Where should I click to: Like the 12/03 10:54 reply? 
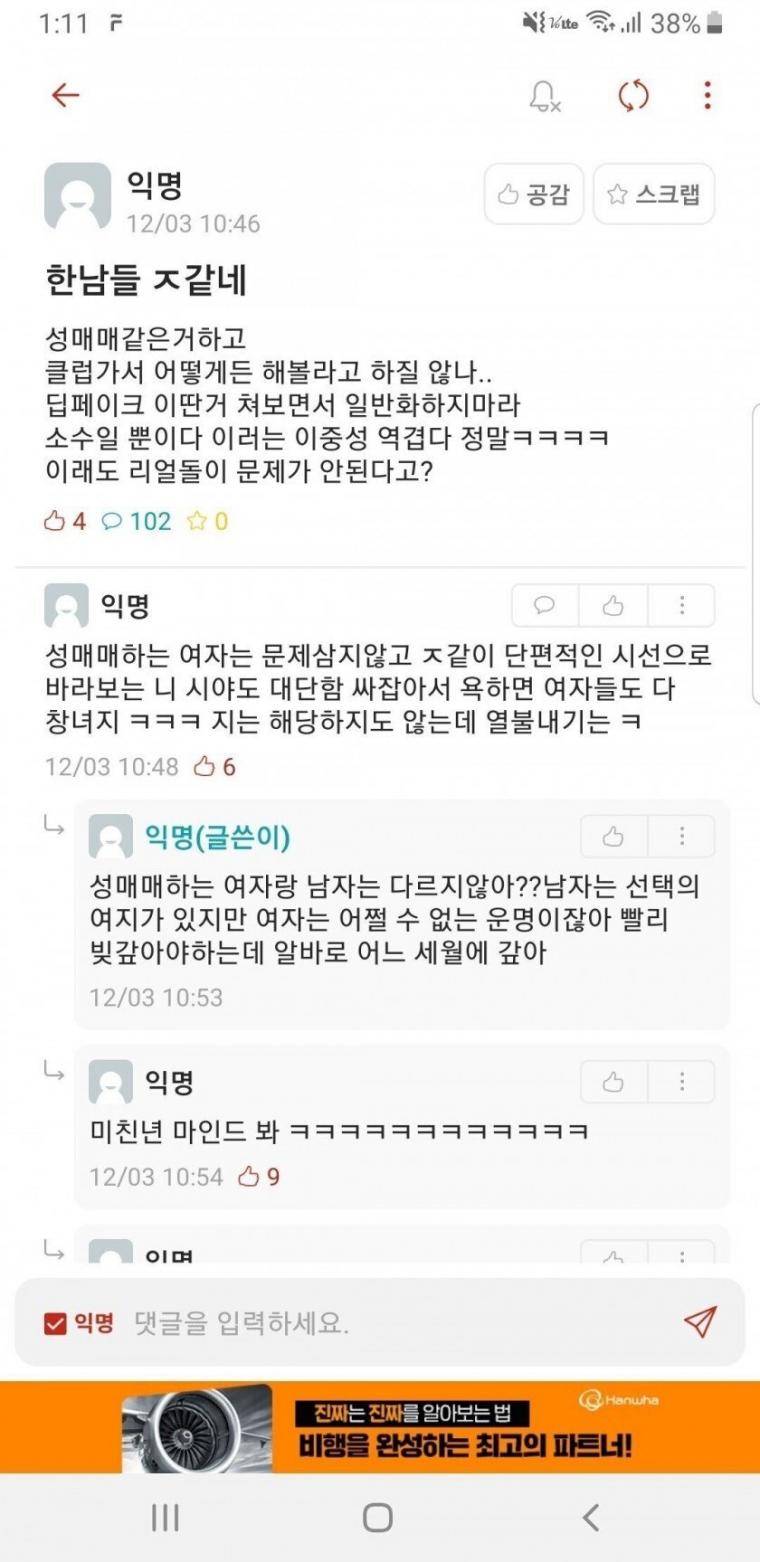pos(613,1082)
